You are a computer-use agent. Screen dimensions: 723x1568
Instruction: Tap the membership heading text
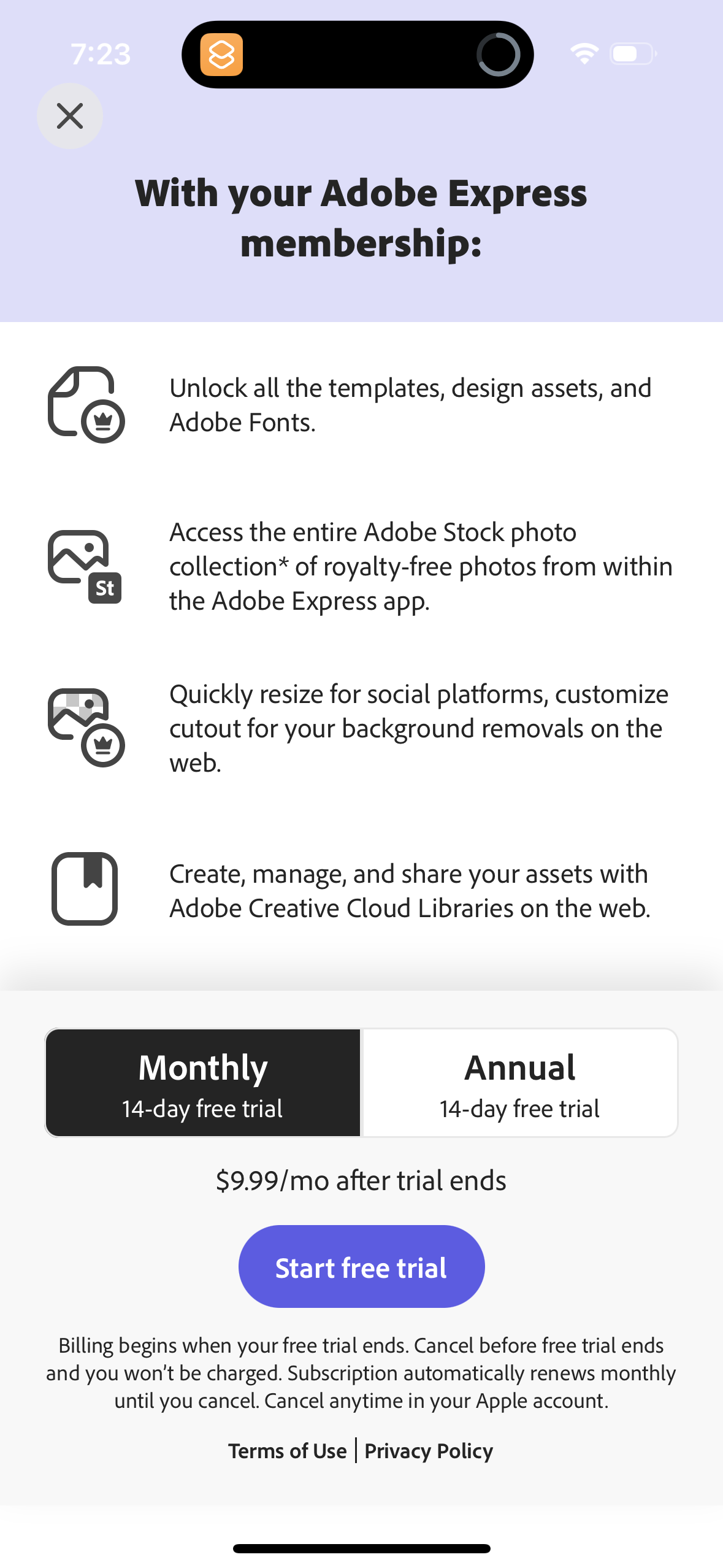click(x=361, y=218)
